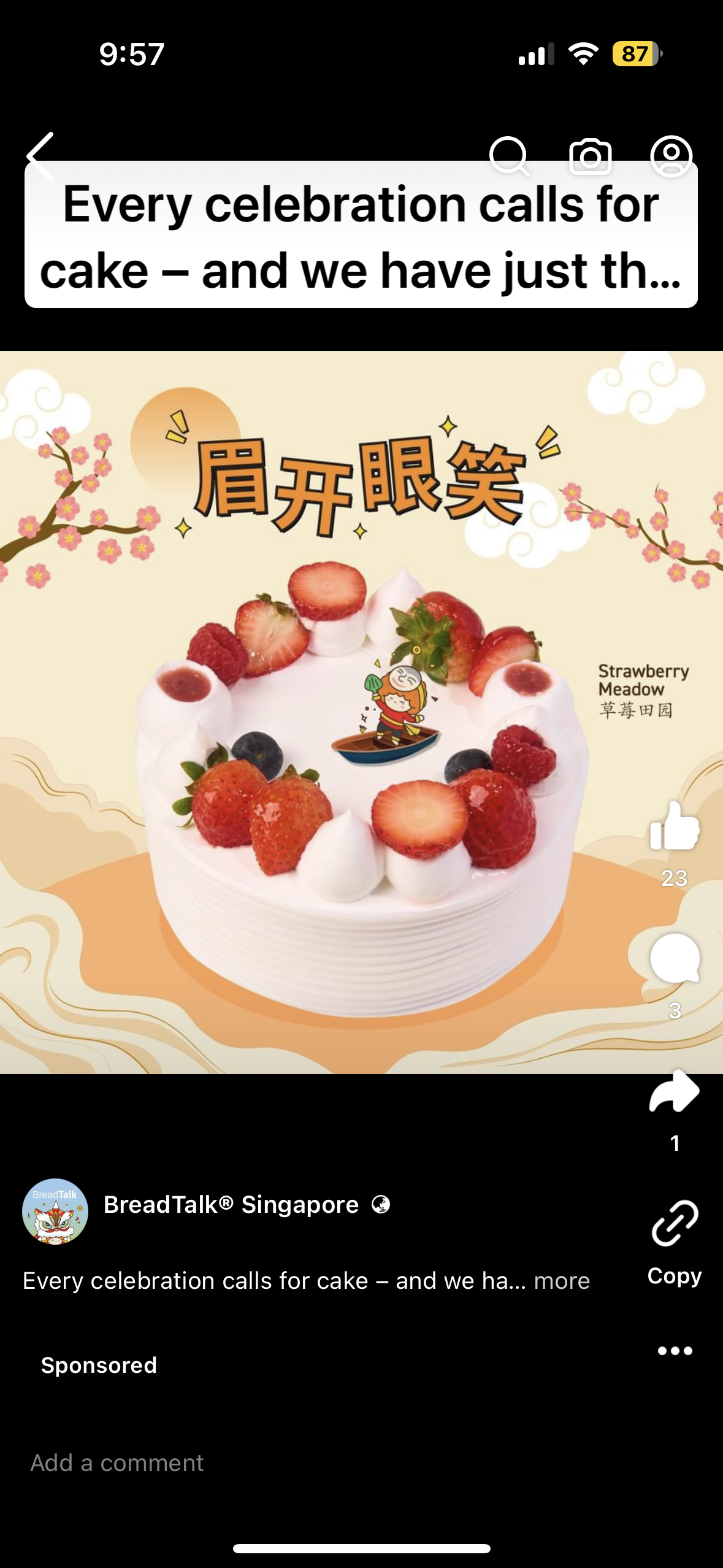Screen dimensions: 723x1568
Task: Like the BreadTalk post
Action: [674, 828]
